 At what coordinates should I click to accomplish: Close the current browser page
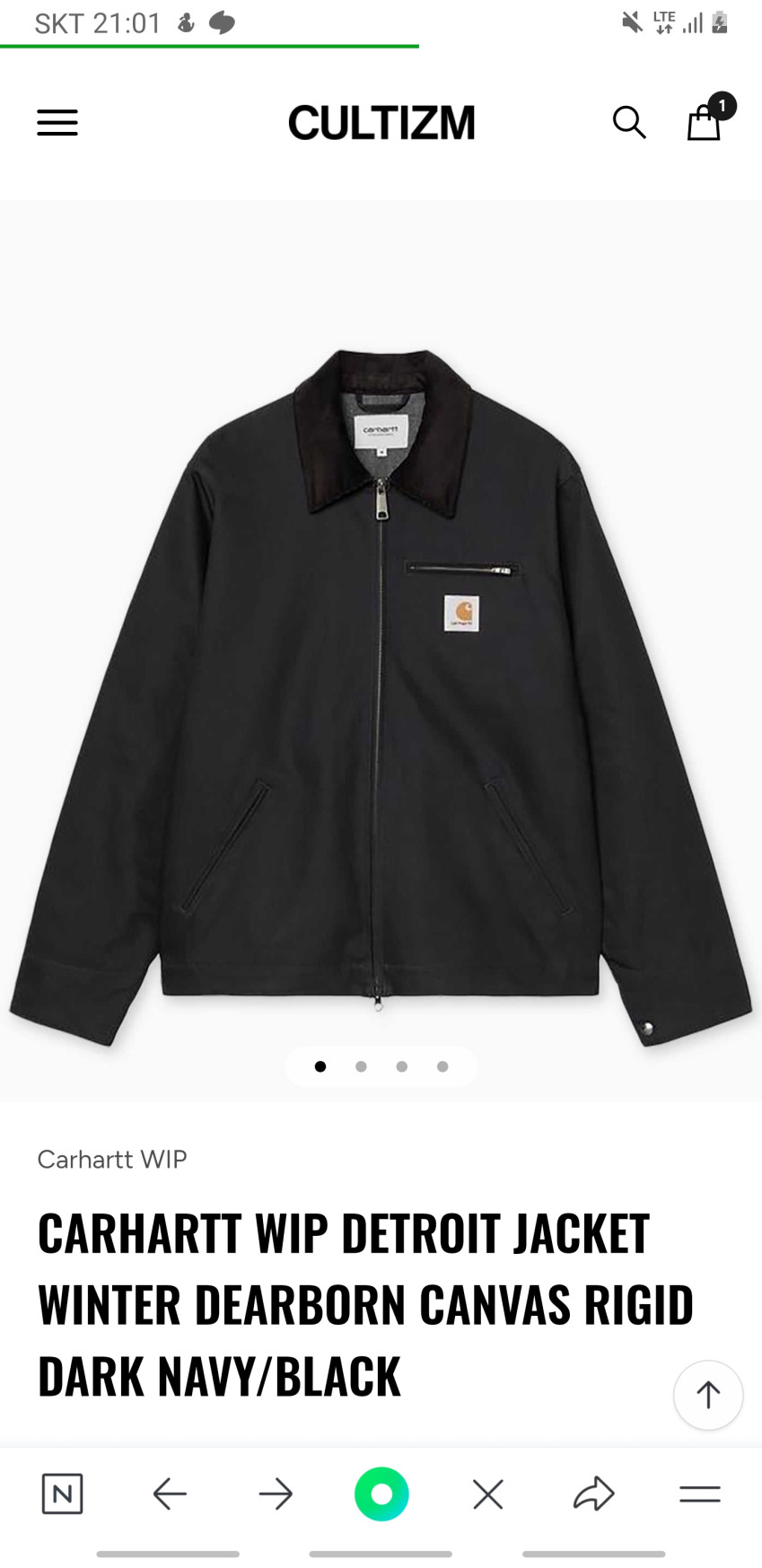click(x=488, y=1494)
